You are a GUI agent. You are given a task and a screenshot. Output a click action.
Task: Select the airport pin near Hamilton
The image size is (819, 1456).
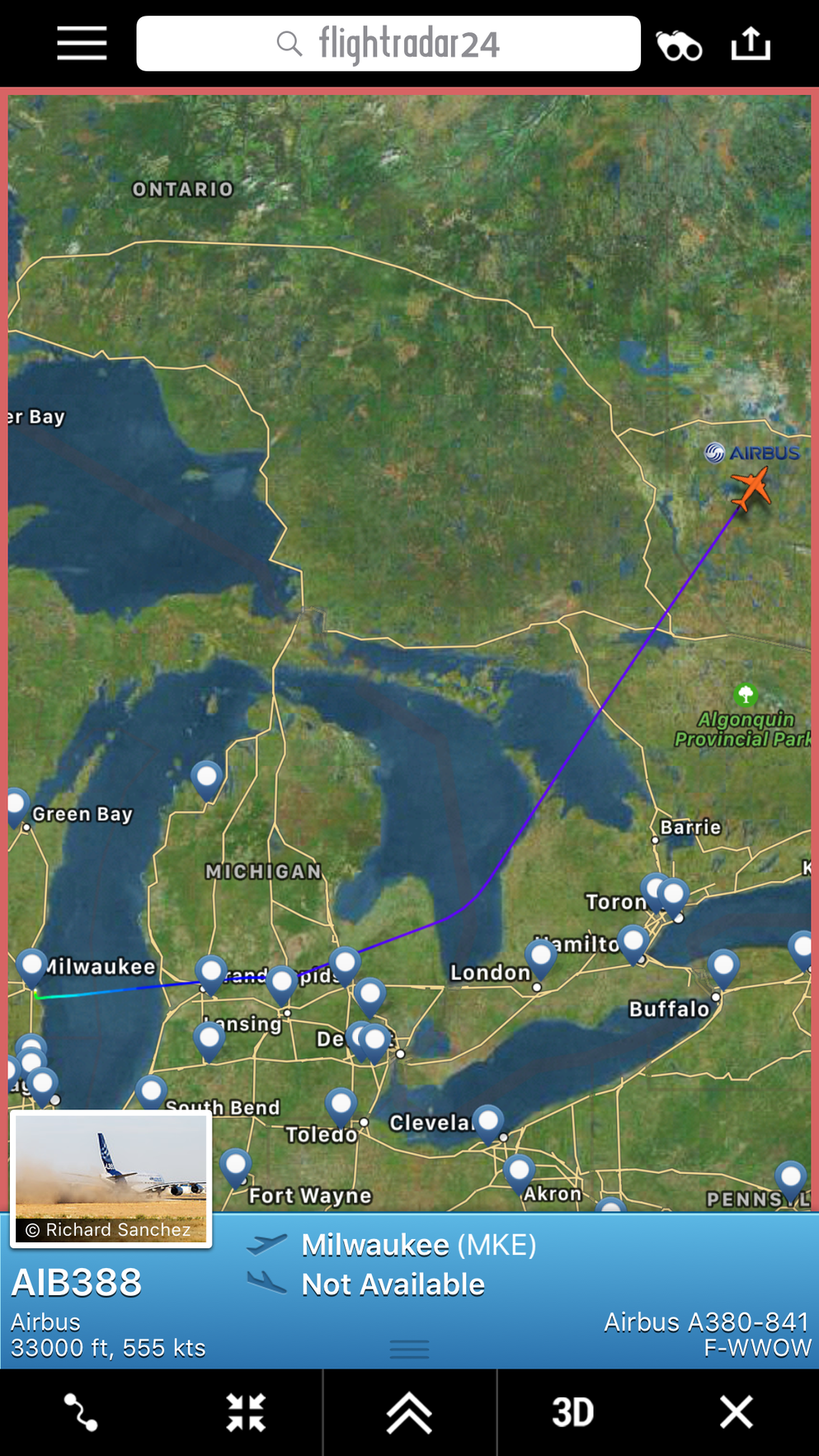coord(633,940)
